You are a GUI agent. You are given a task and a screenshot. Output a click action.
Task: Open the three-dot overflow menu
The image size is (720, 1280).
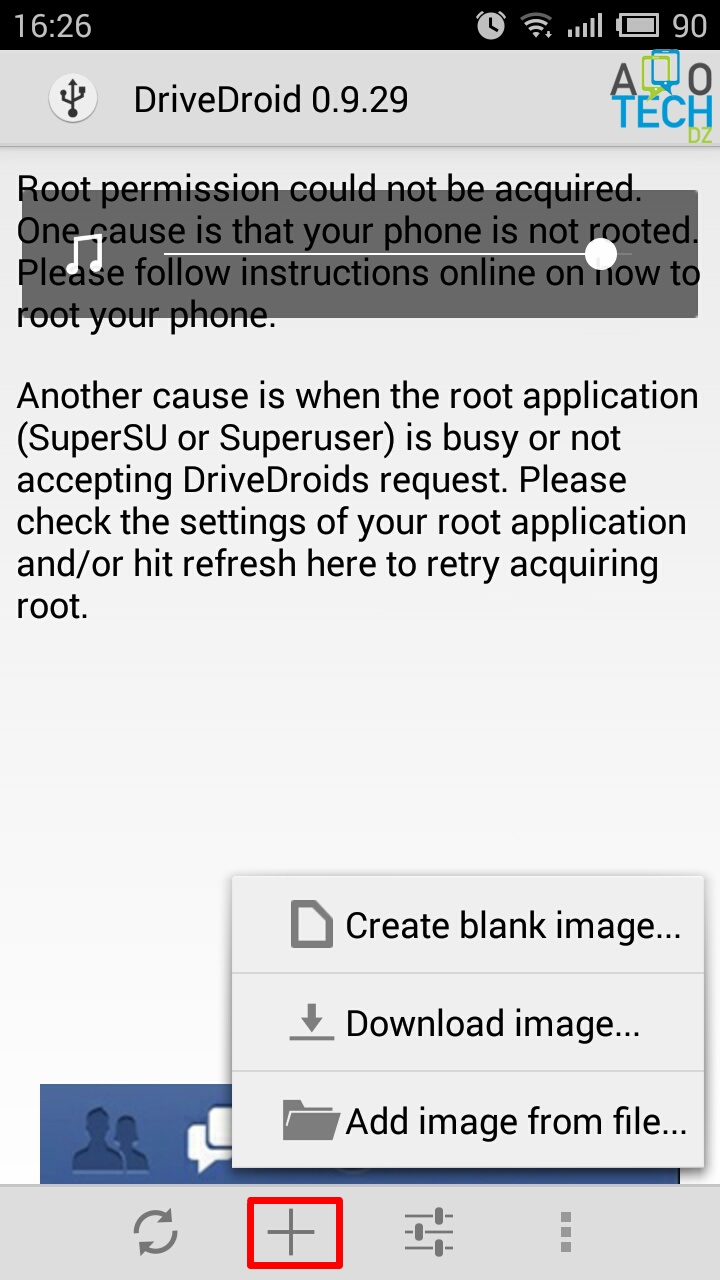click(x=565, y=1233)
